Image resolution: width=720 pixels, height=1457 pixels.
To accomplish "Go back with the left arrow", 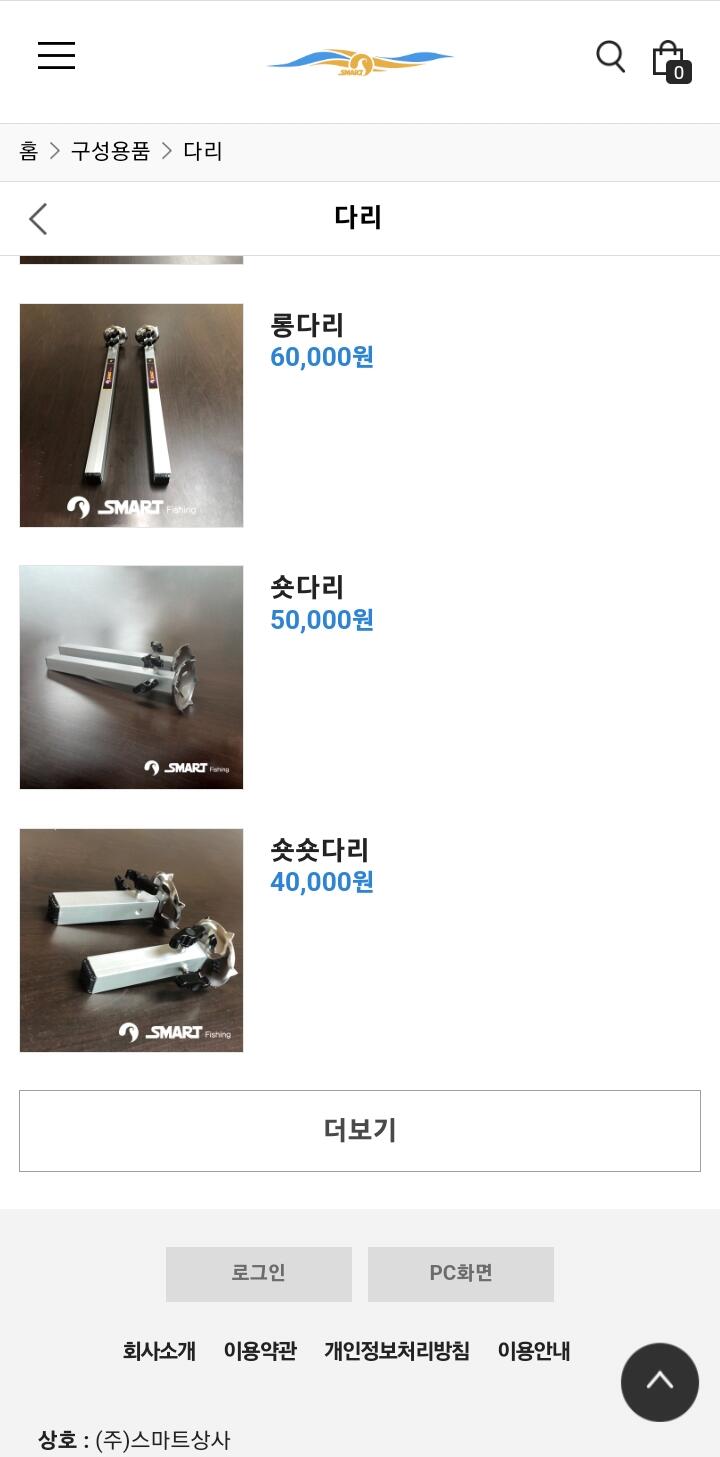I will 38,218.
